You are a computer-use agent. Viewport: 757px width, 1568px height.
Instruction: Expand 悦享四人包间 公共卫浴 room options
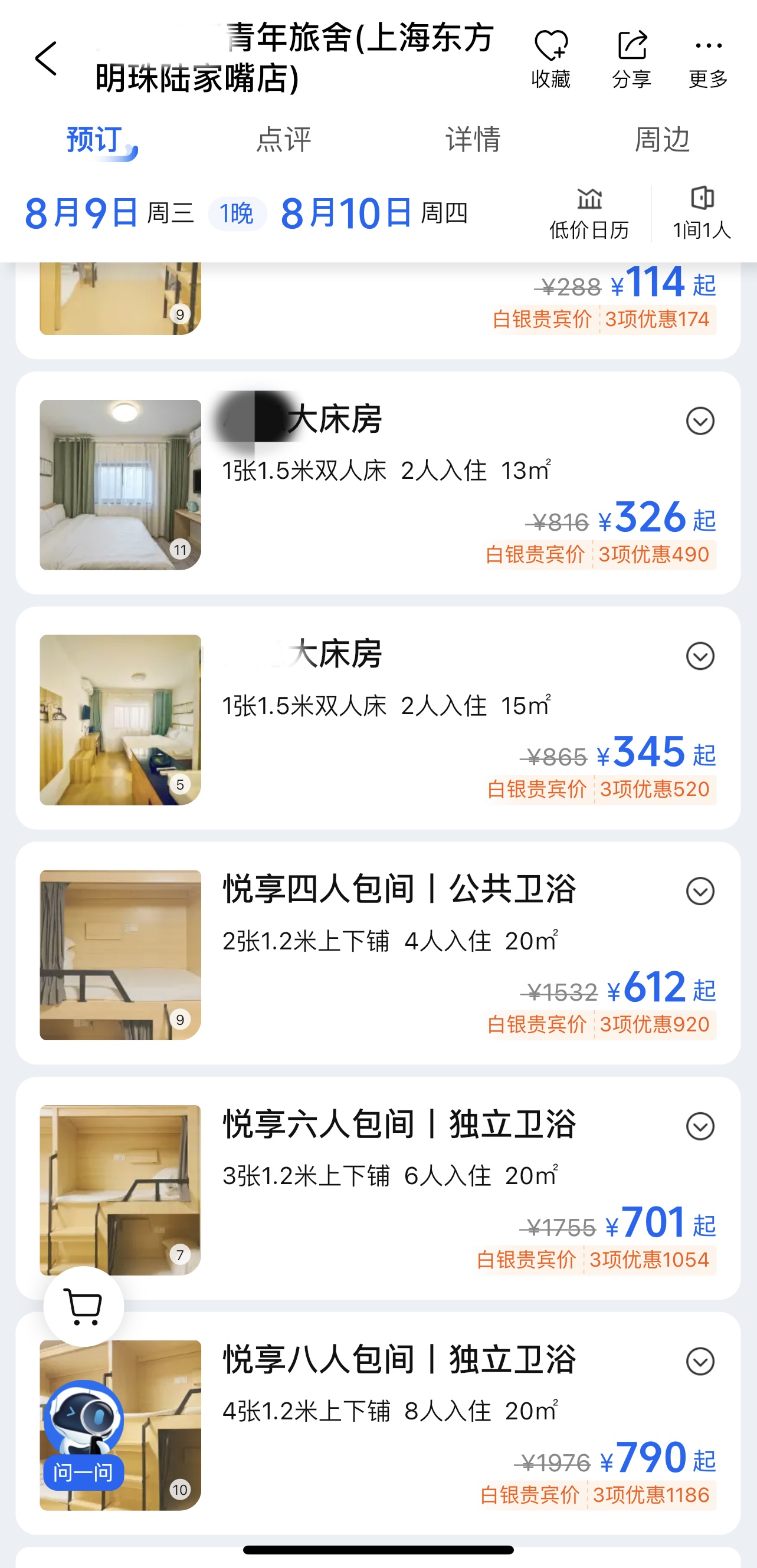(x=700, y=892)
